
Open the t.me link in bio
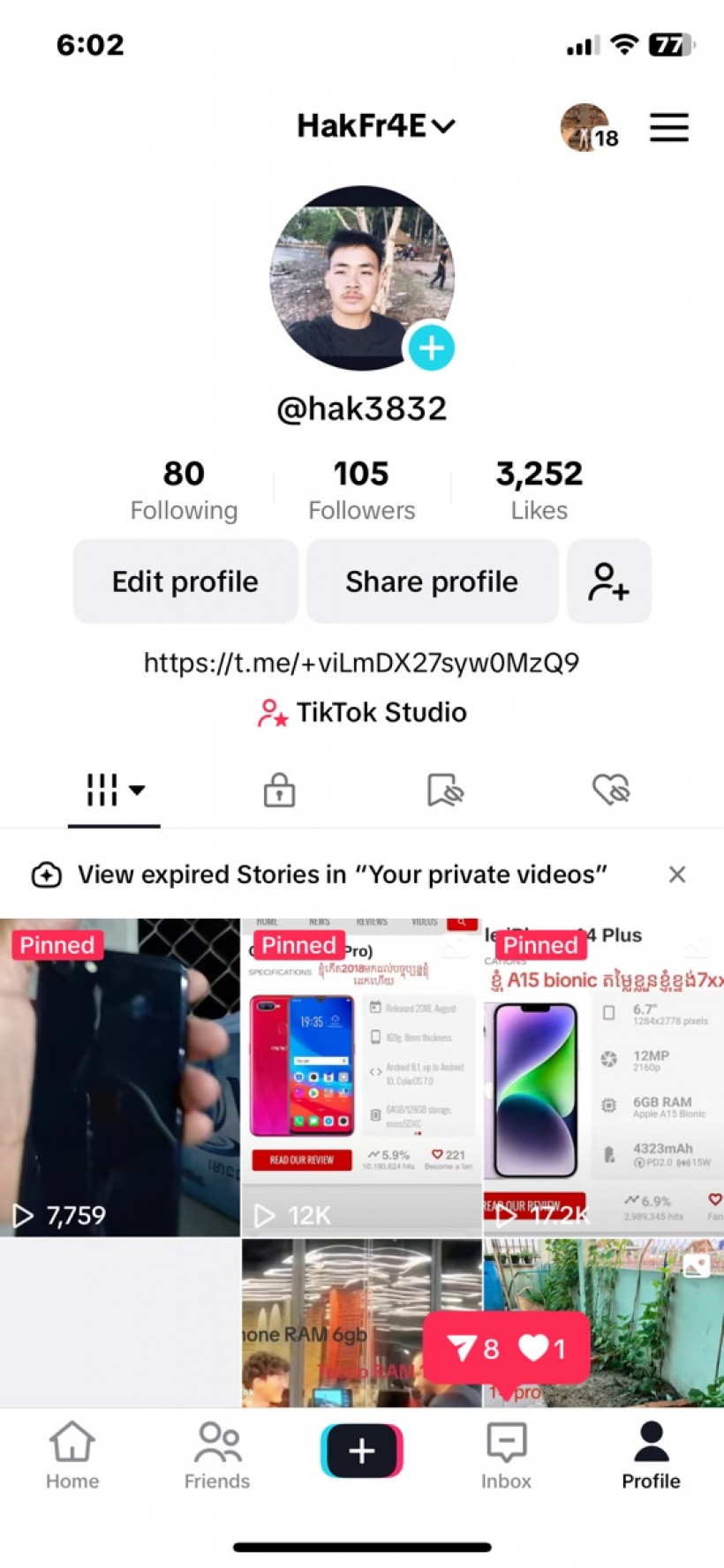(361, 663)
